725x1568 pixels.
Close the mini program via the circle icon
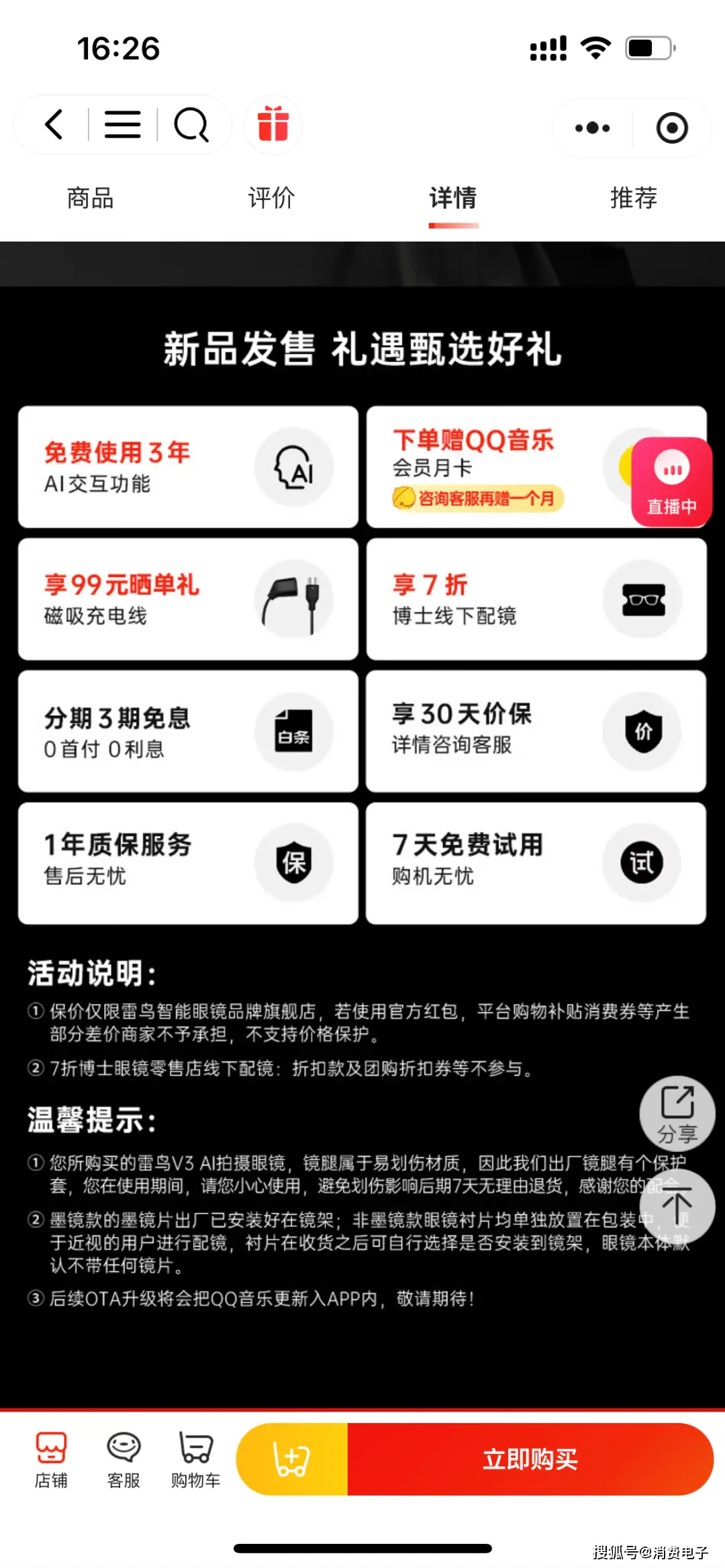click(672, 127)
